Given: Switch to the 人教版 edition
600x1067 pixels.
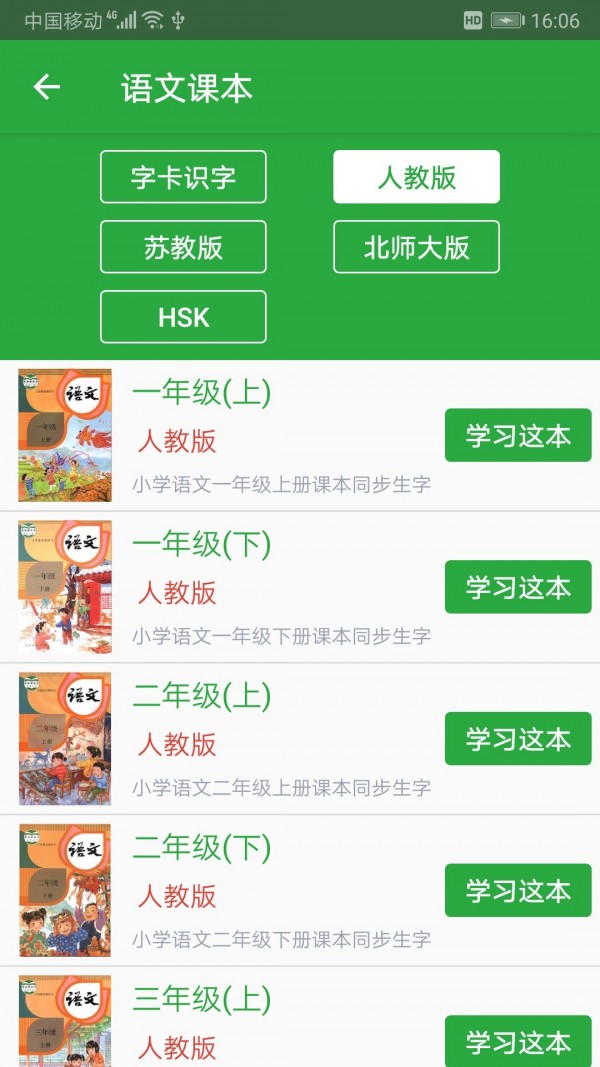Looking at the screenshot, I should click(x=416, y=177).
